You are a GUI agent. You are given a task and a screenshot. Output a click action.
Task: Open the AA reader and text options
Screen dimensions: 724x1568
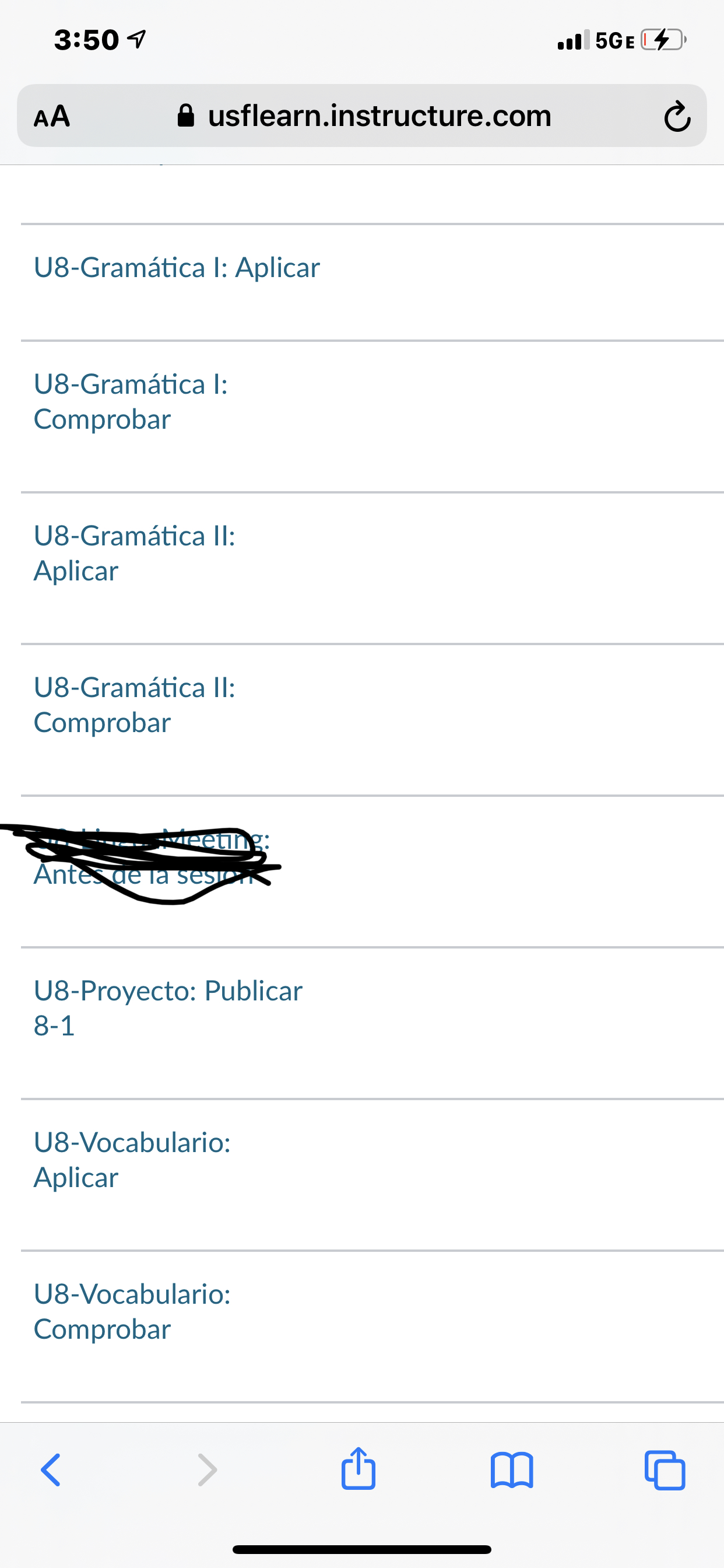tap(52, 116)
